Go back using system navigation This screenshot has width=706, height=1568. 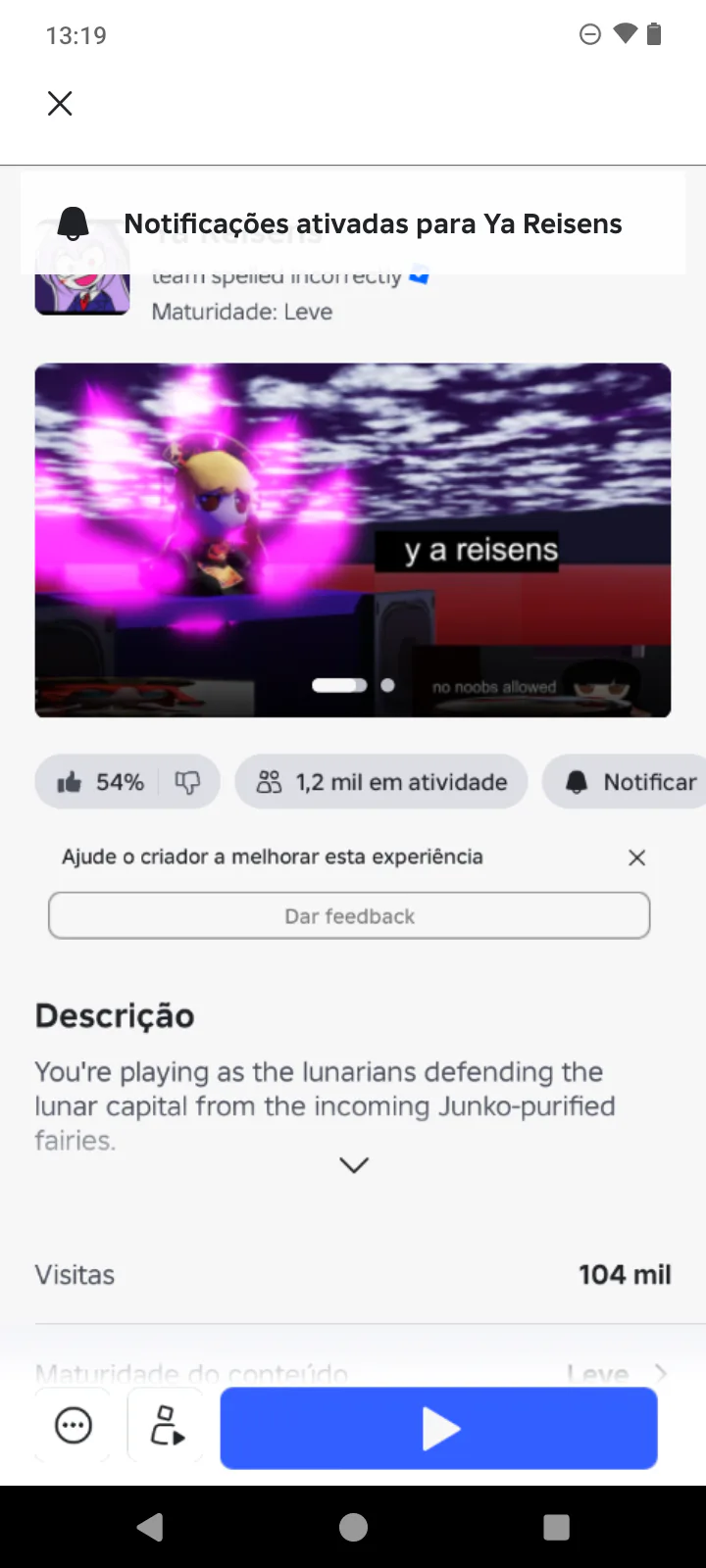point(150,1527)
